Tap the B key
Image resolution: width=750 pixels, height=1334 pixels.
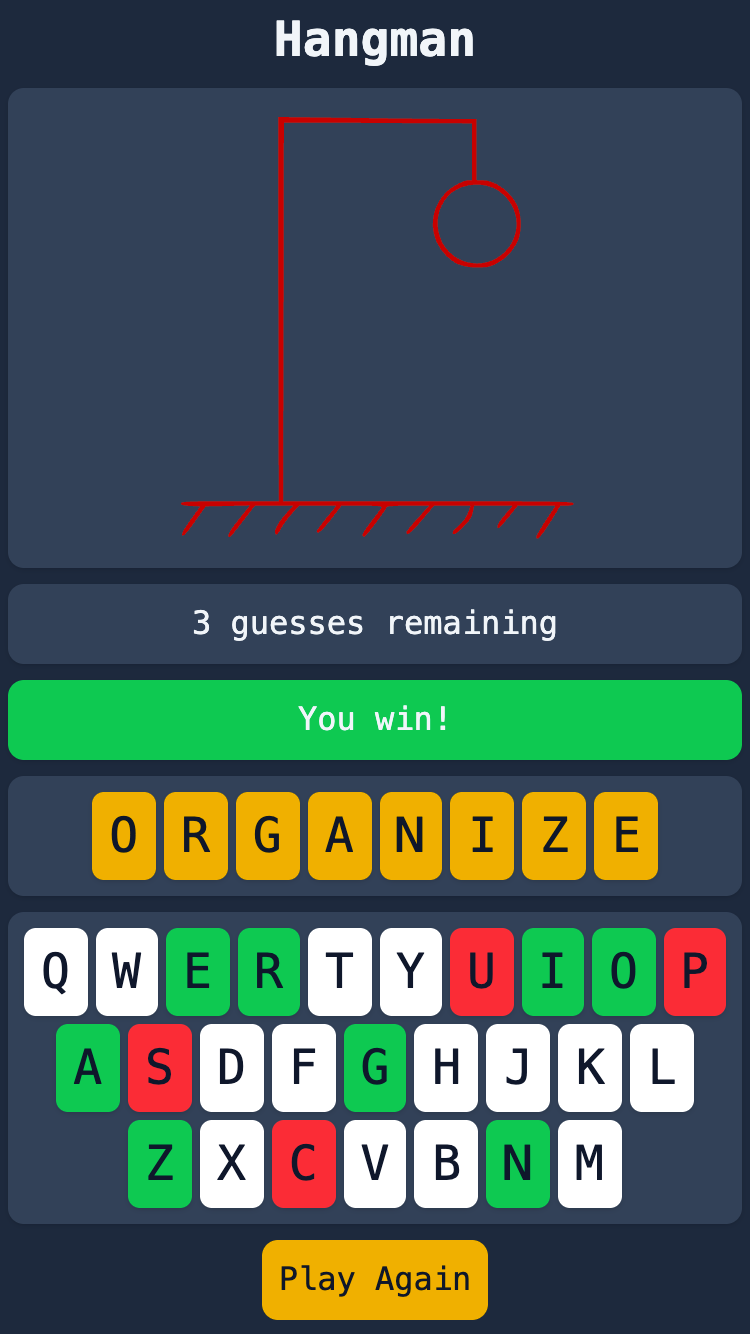[446, 1164]
